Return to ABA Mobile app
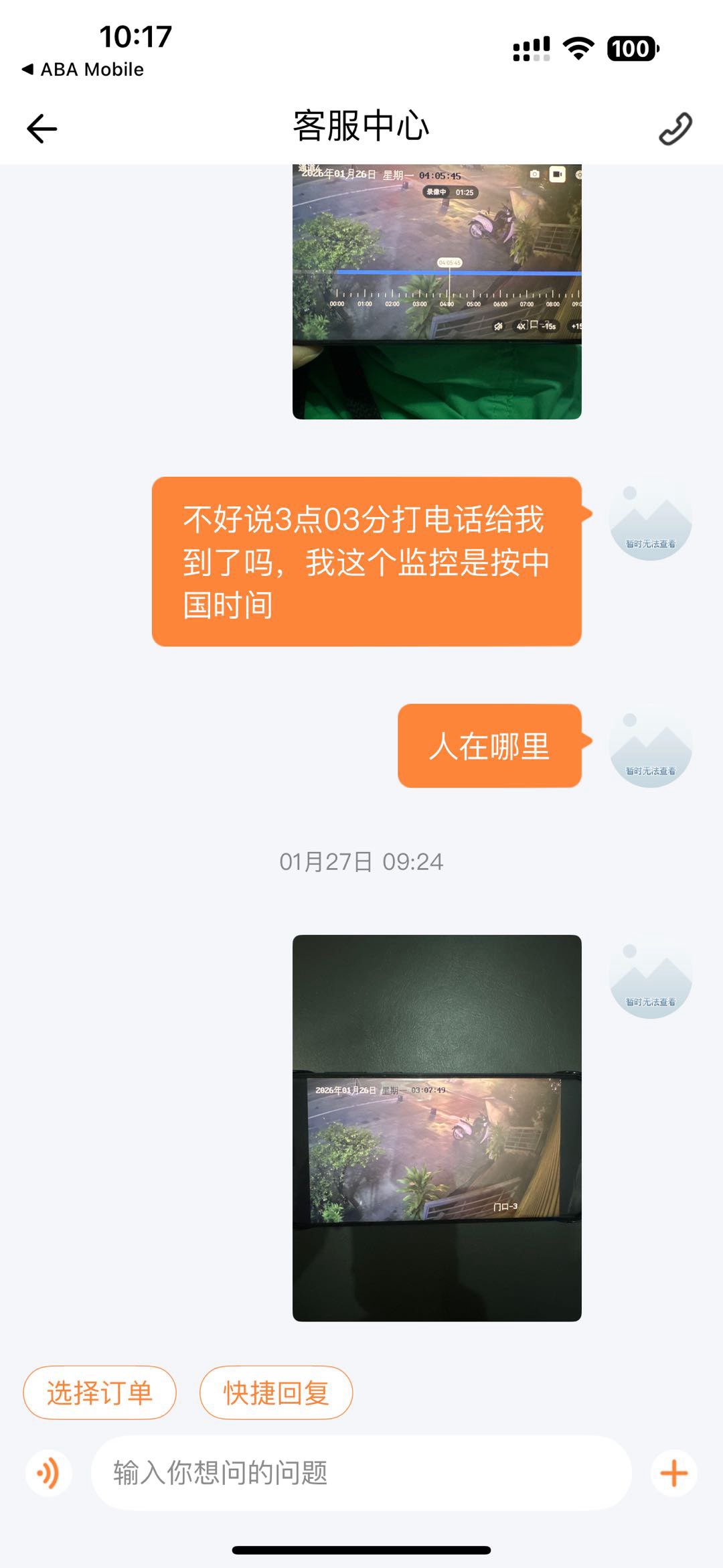 pos(84,69)
